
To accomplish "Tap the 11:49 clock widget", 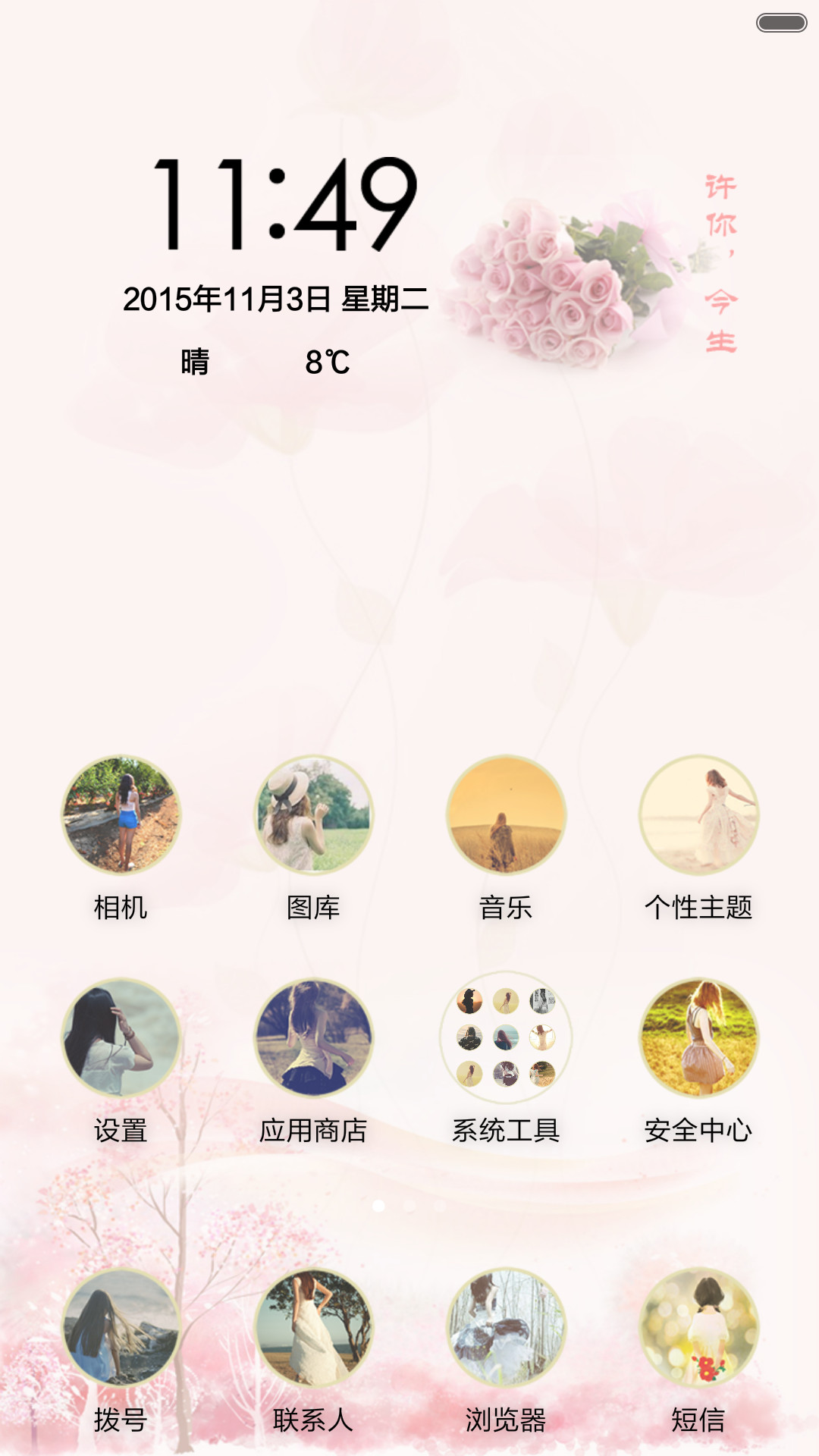I will tap(285, 204).
